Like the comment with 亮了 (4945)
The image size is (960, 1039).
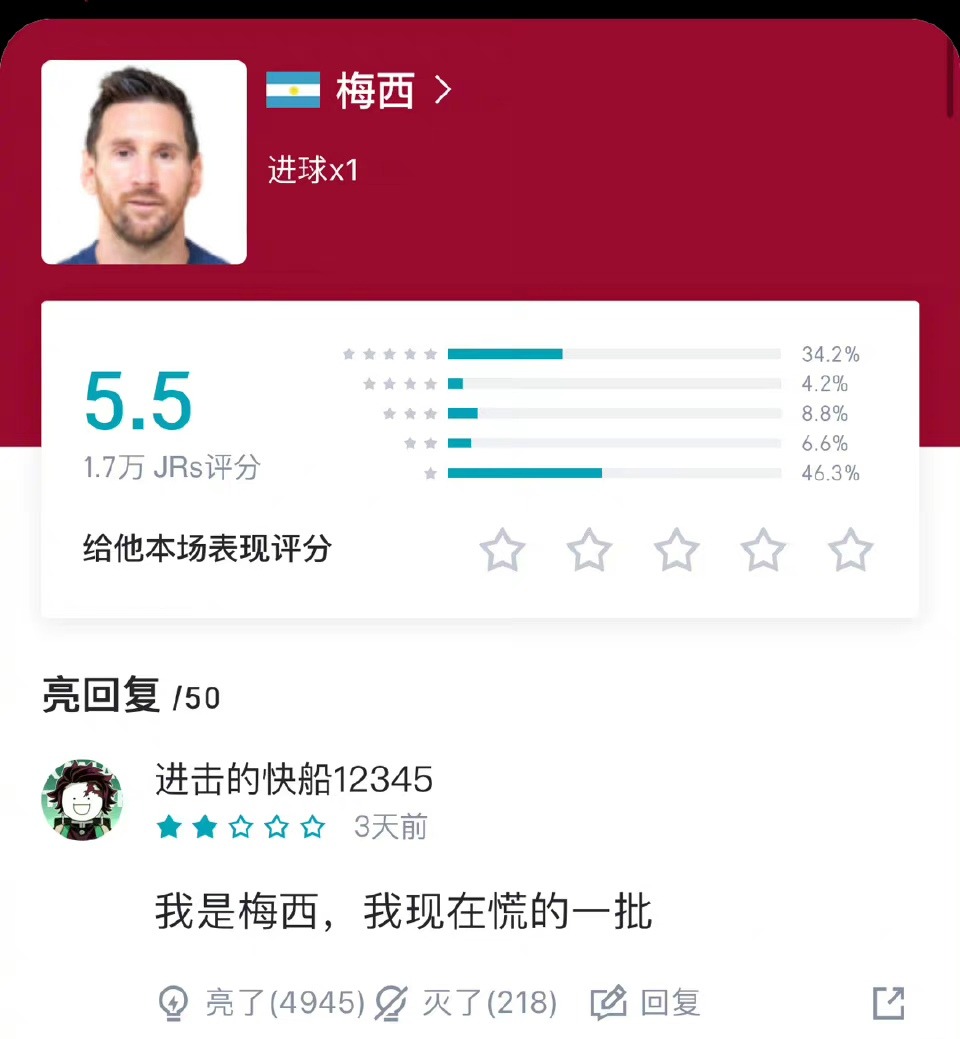tap(263, 1002)
